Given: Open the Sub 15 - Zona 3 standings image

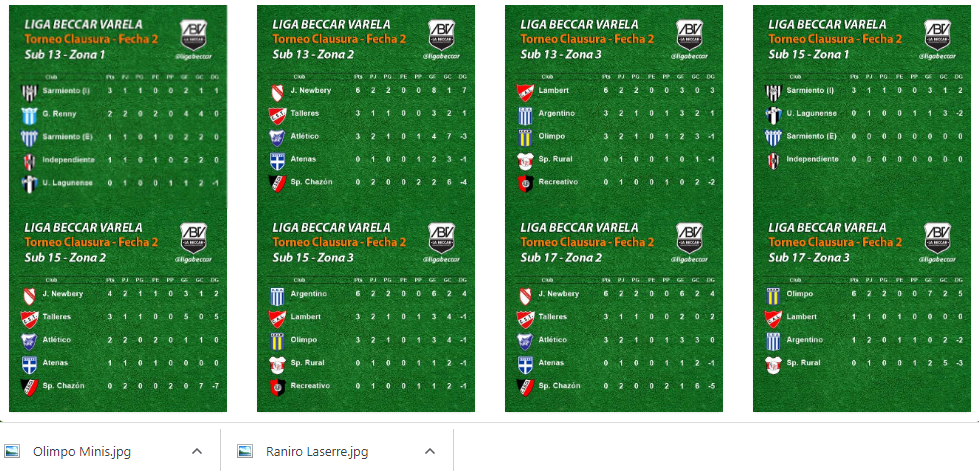Looking at the screenshot, I should (366, 310).
